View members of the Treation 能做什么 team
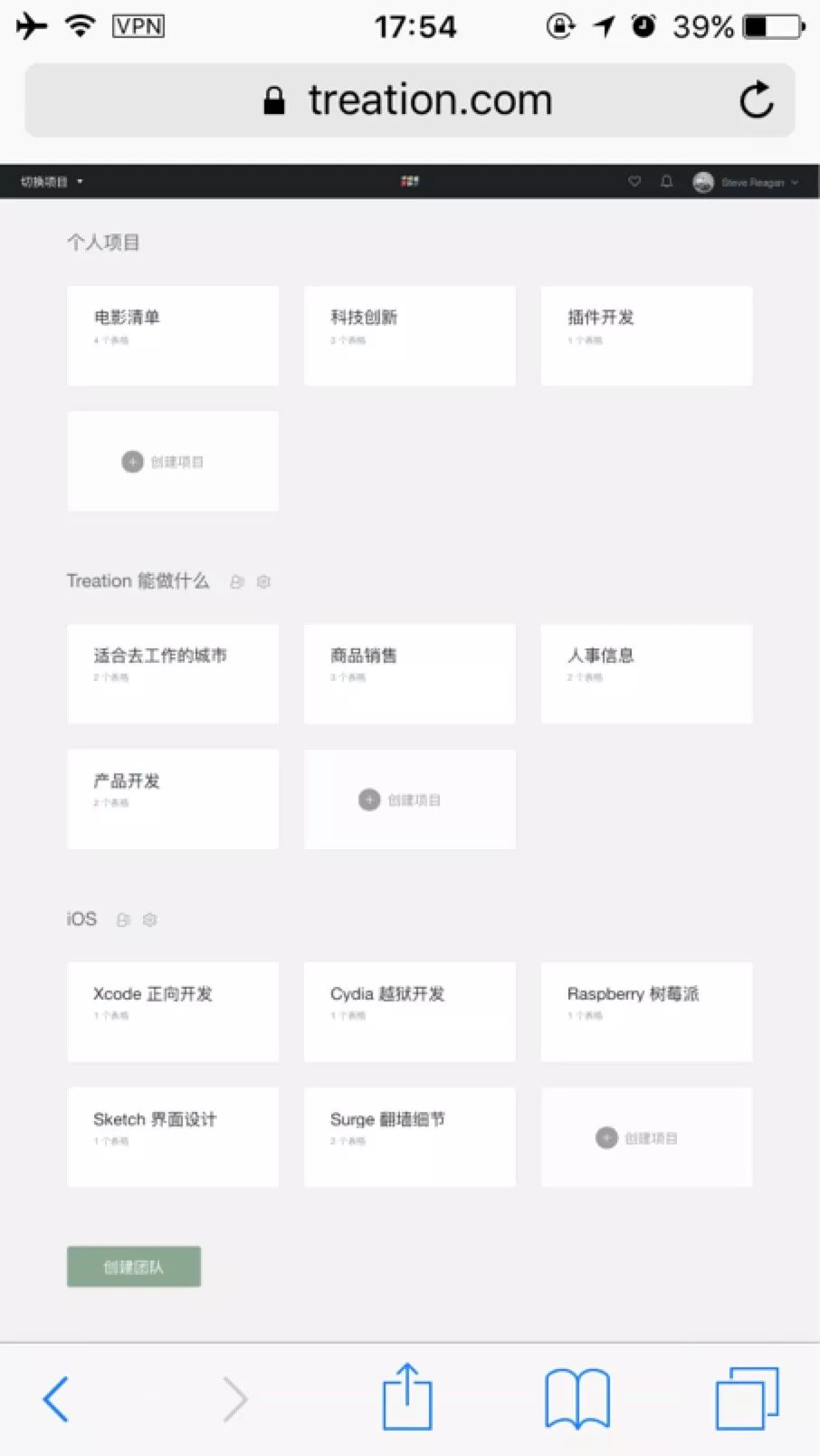This screenshot has width=820, height=1456. coord(237,581)
